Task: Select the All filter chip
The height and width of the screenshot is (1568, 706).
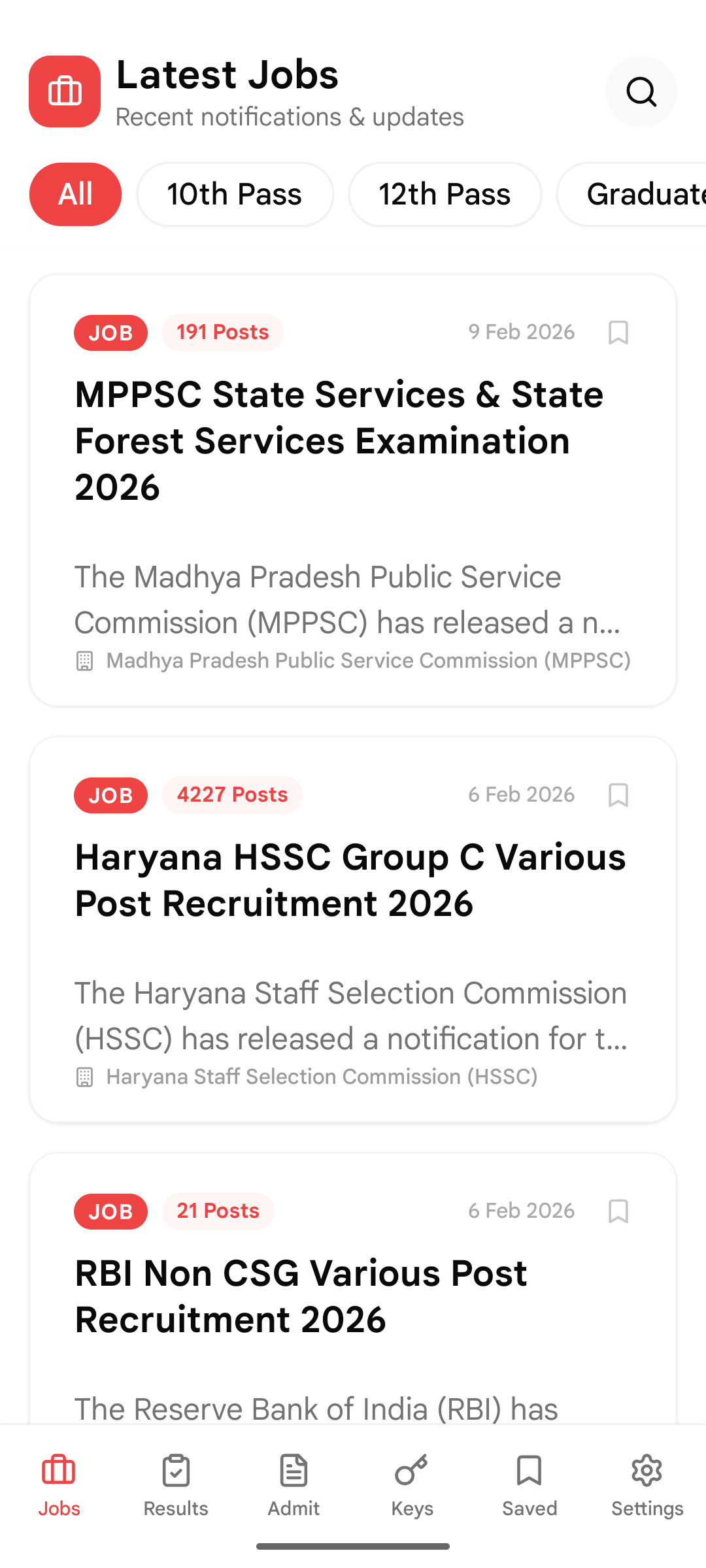Action: (75, 194)
